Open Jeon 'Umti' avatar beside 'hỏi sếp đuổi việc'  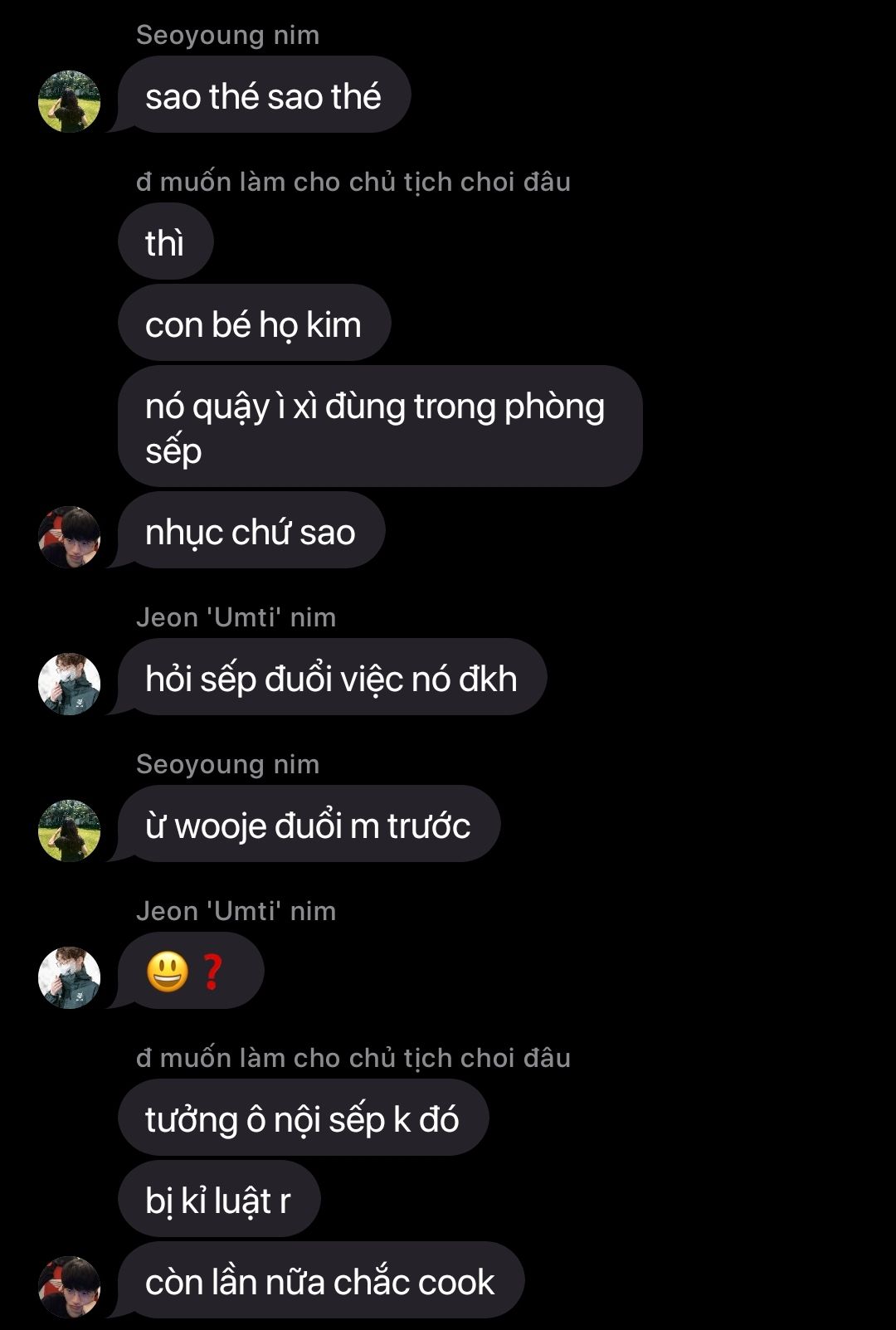pos(70,684)
